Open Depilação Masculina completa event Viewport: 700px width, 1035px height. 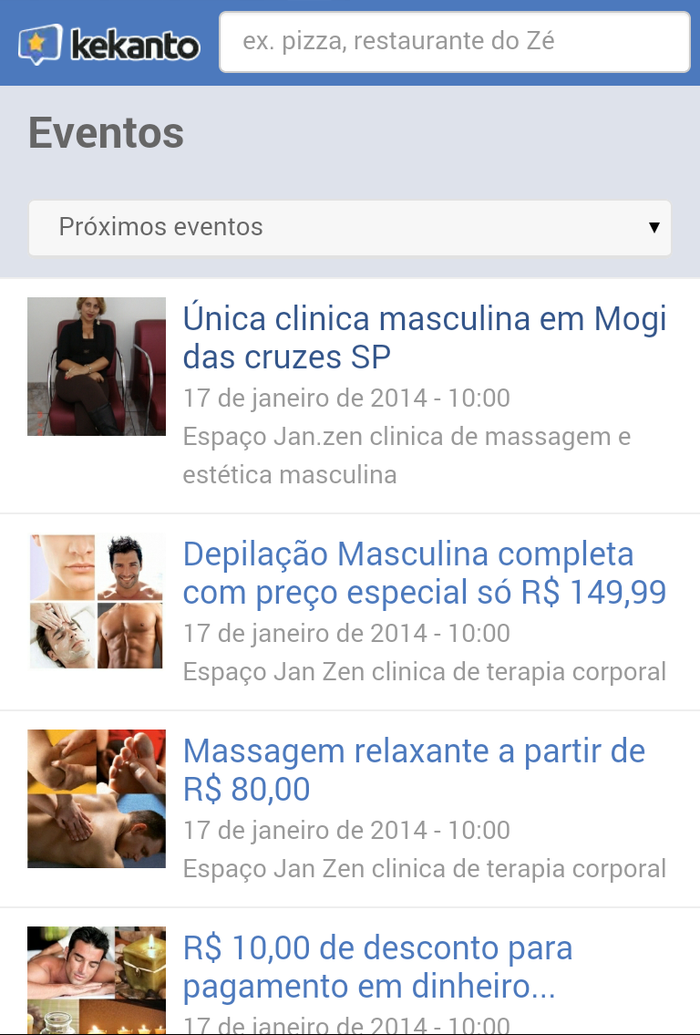(424, 573)
